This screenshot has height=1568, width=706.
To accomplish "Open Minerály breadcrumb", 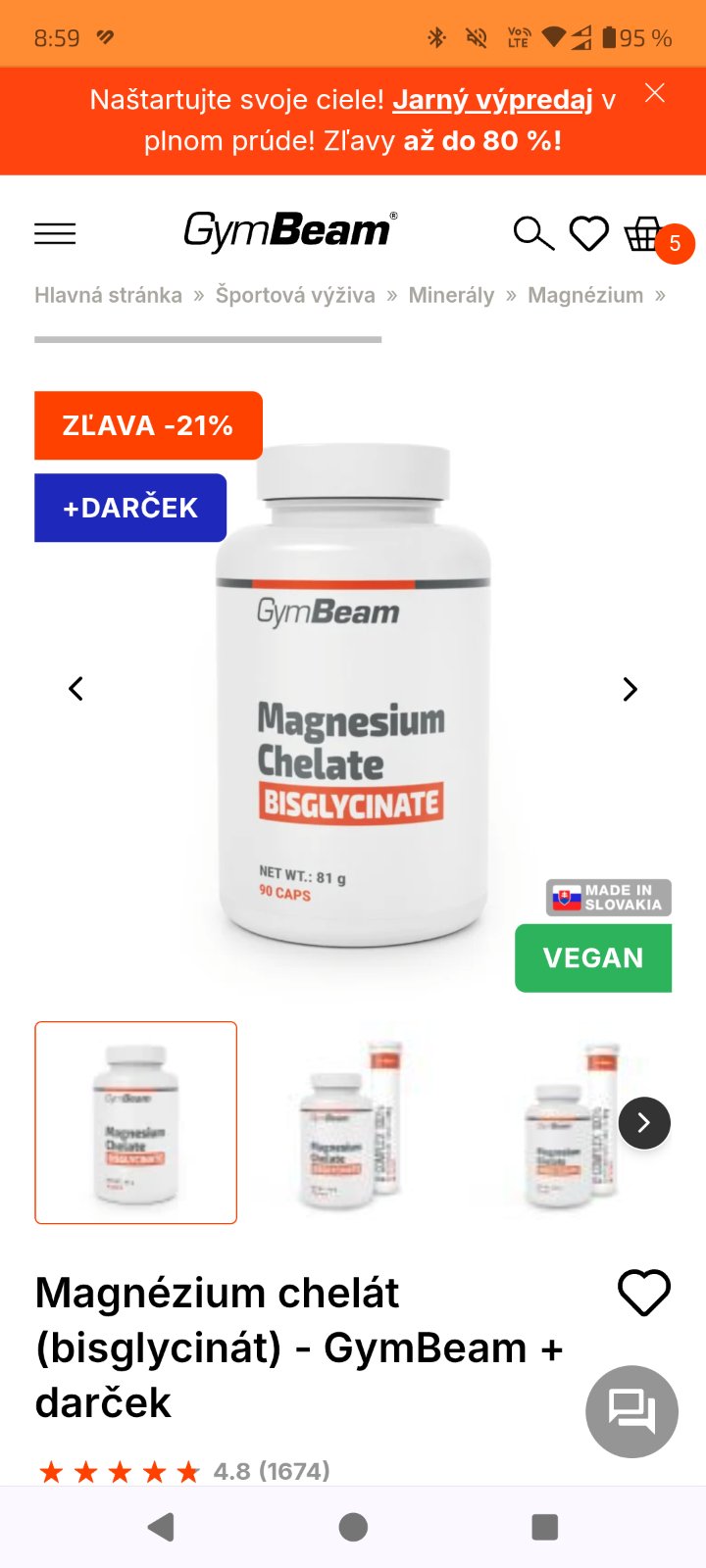I will (x=451, y=295).
